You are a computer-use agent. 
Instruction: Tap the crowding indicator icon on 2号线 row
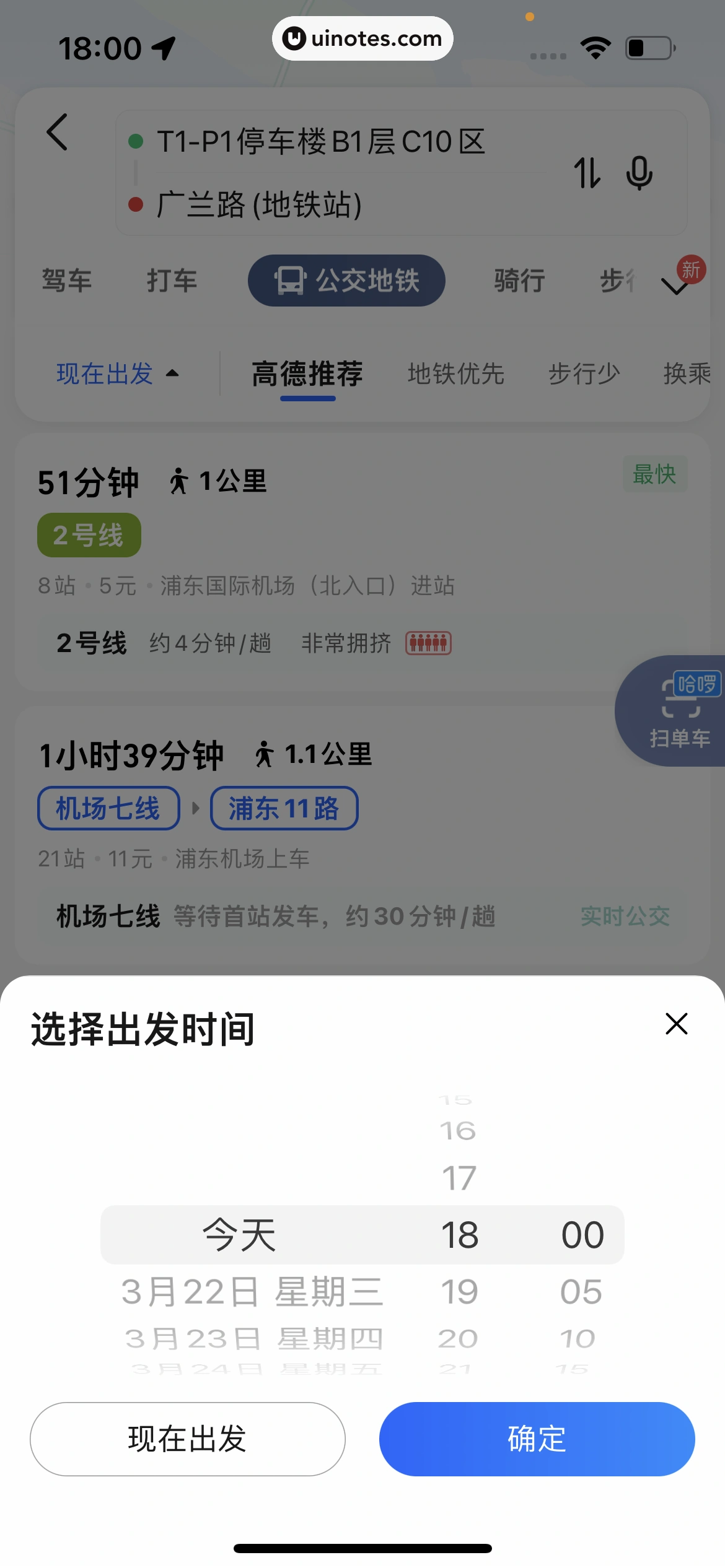(x=428, y=644)
